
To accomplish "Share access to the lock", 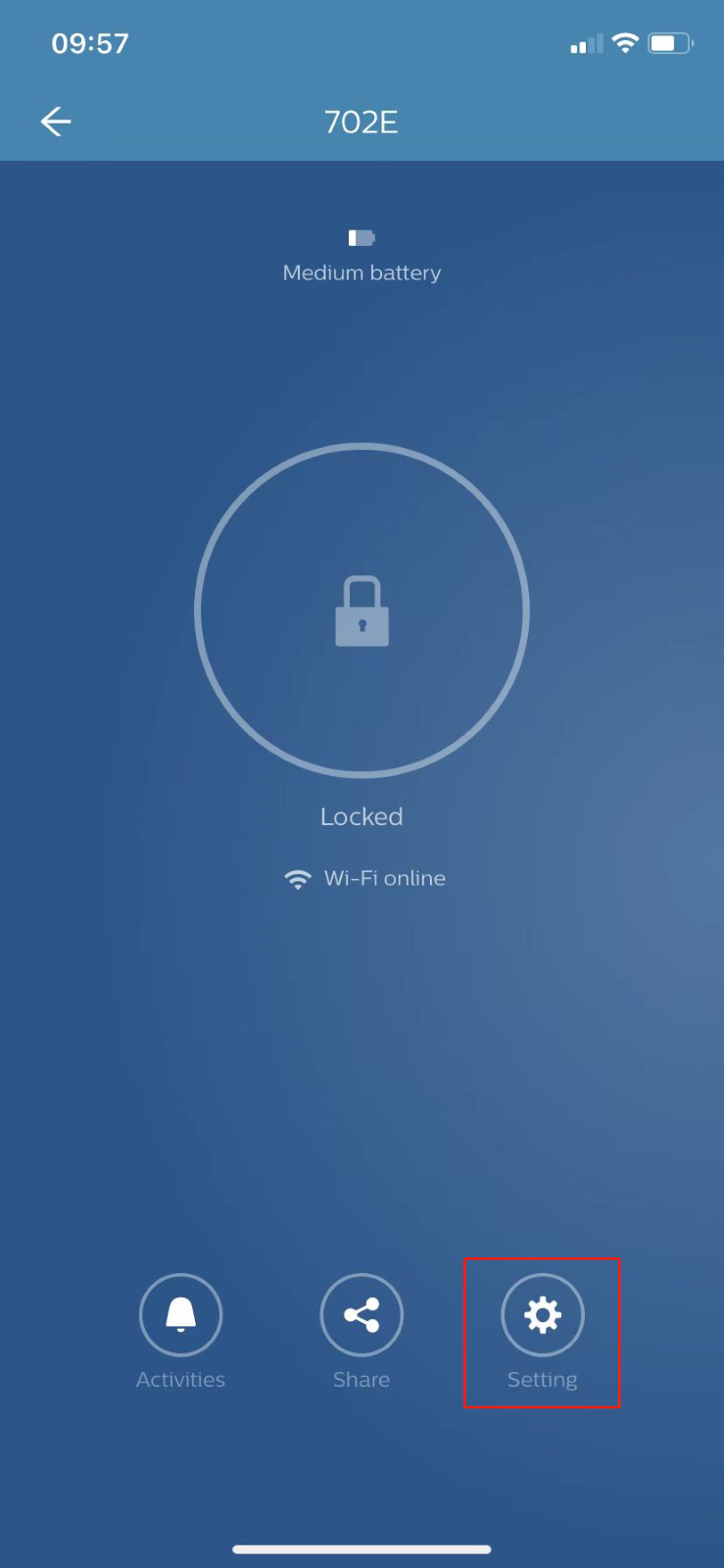I will (362, 1315).
